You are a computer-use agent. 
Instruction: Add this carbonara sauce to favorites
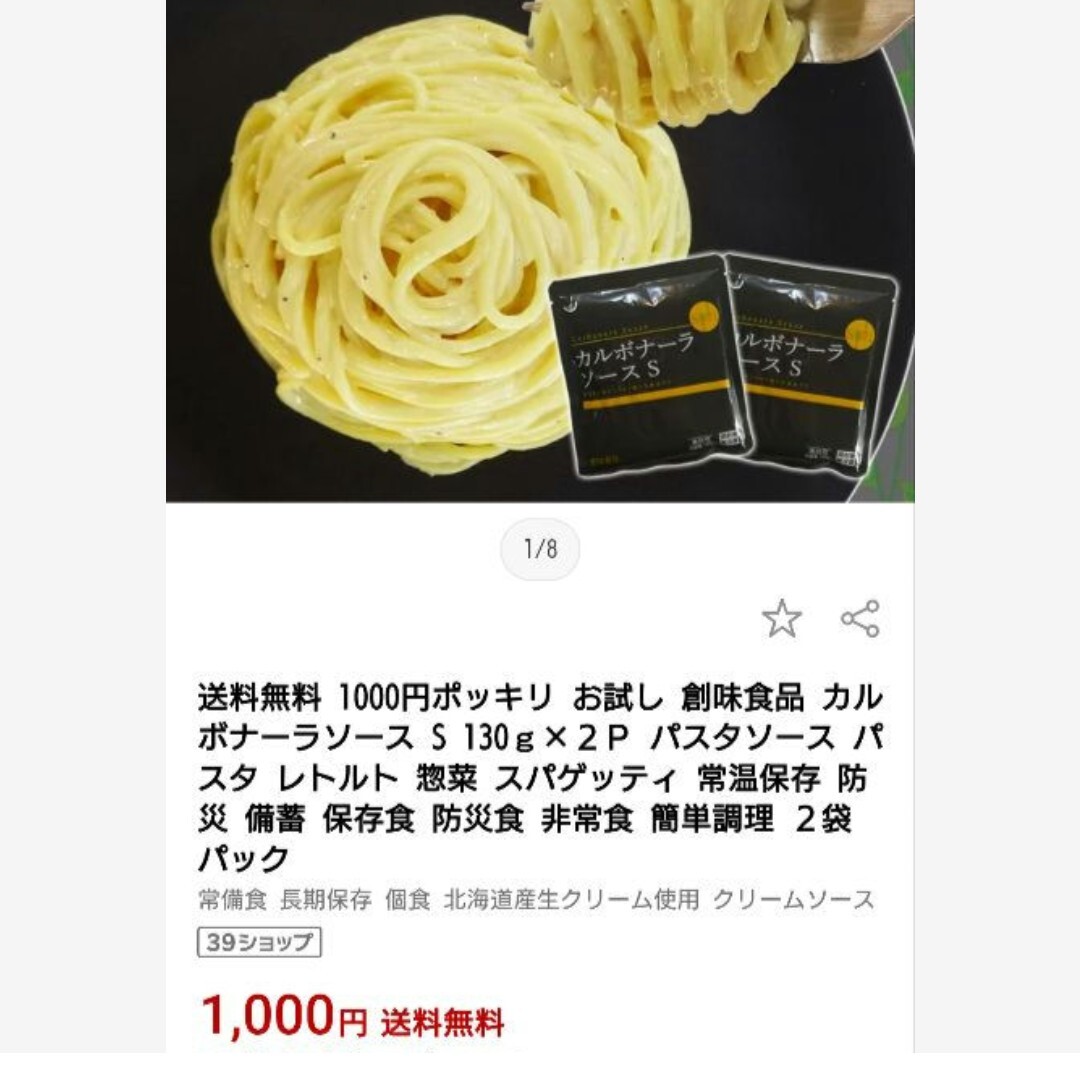pos(781,619)
